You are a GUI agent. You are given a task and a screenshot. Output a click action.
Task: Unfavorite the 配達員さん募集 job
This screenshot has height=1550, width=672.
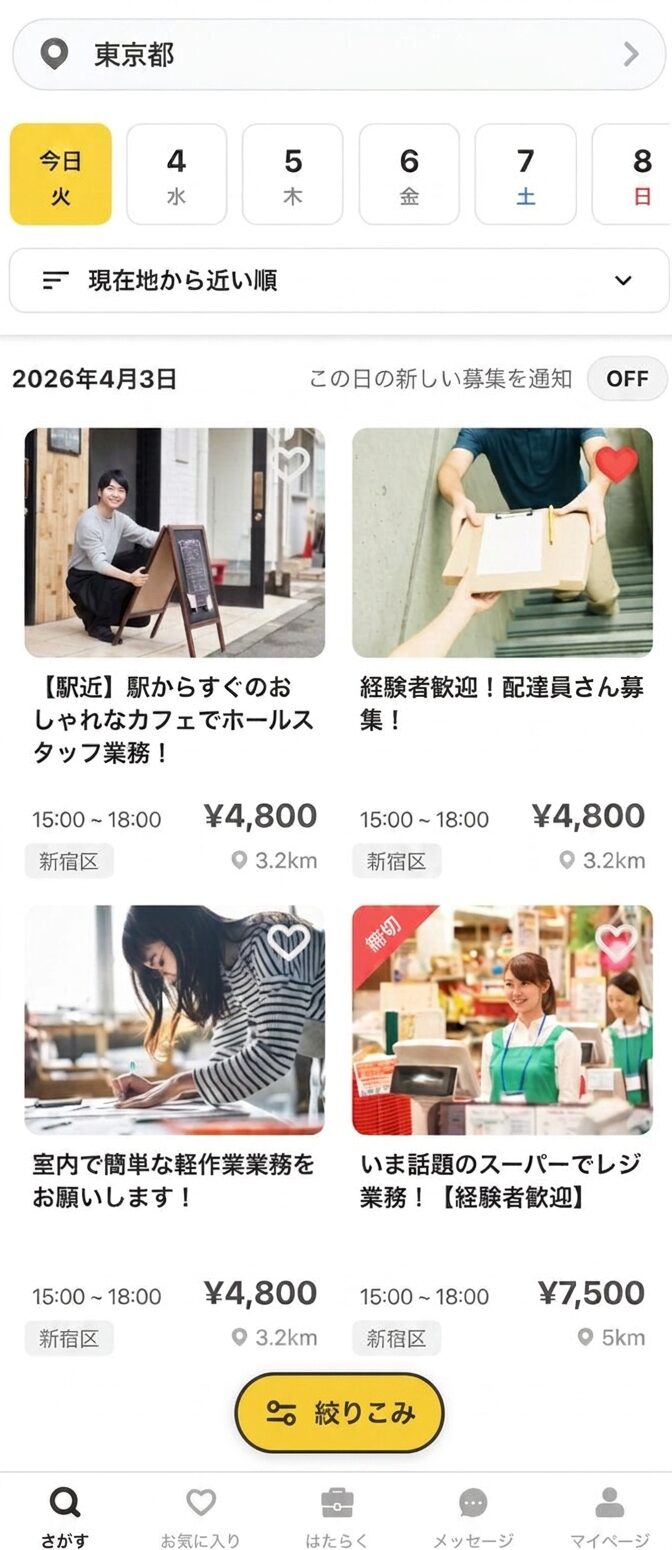point(616,464)
